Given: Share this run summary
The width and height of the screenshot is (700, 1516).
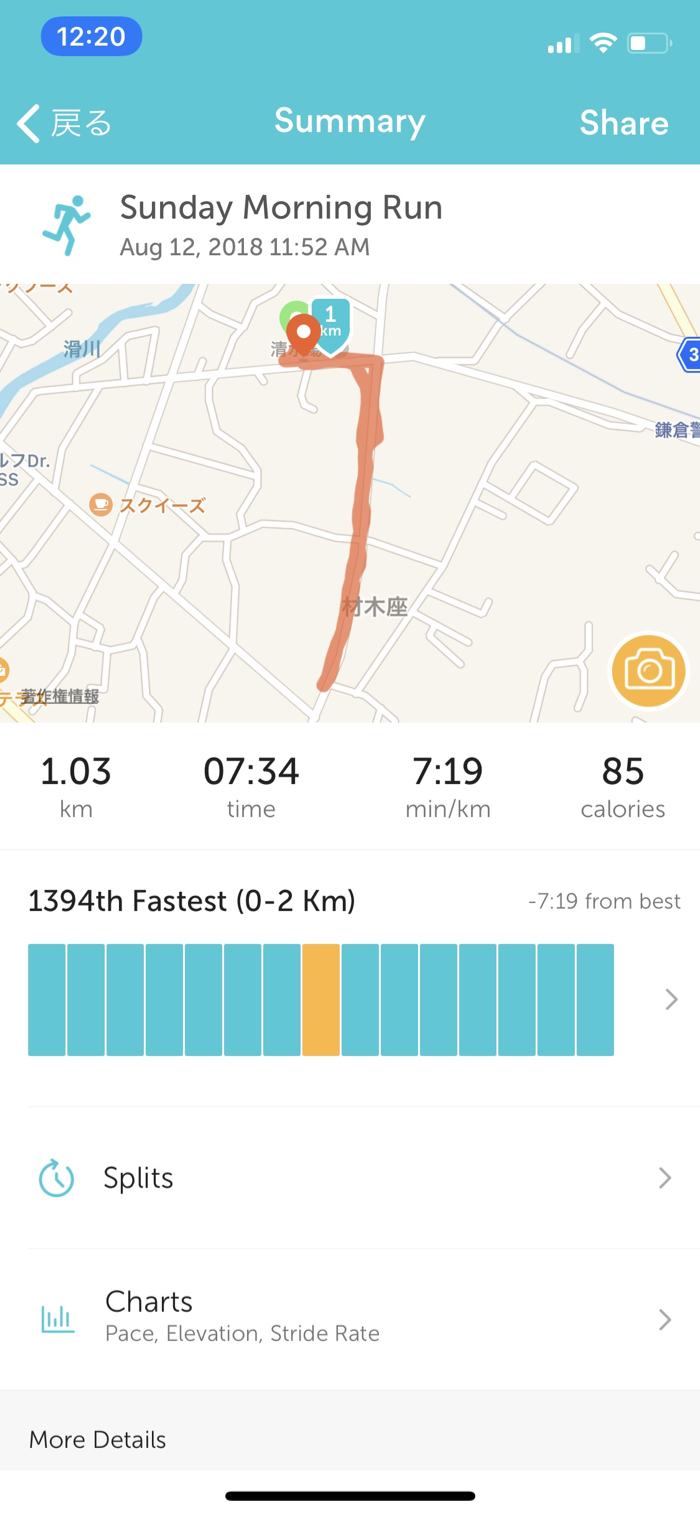Looking at the screenshot, I should (x=623, y=123).
